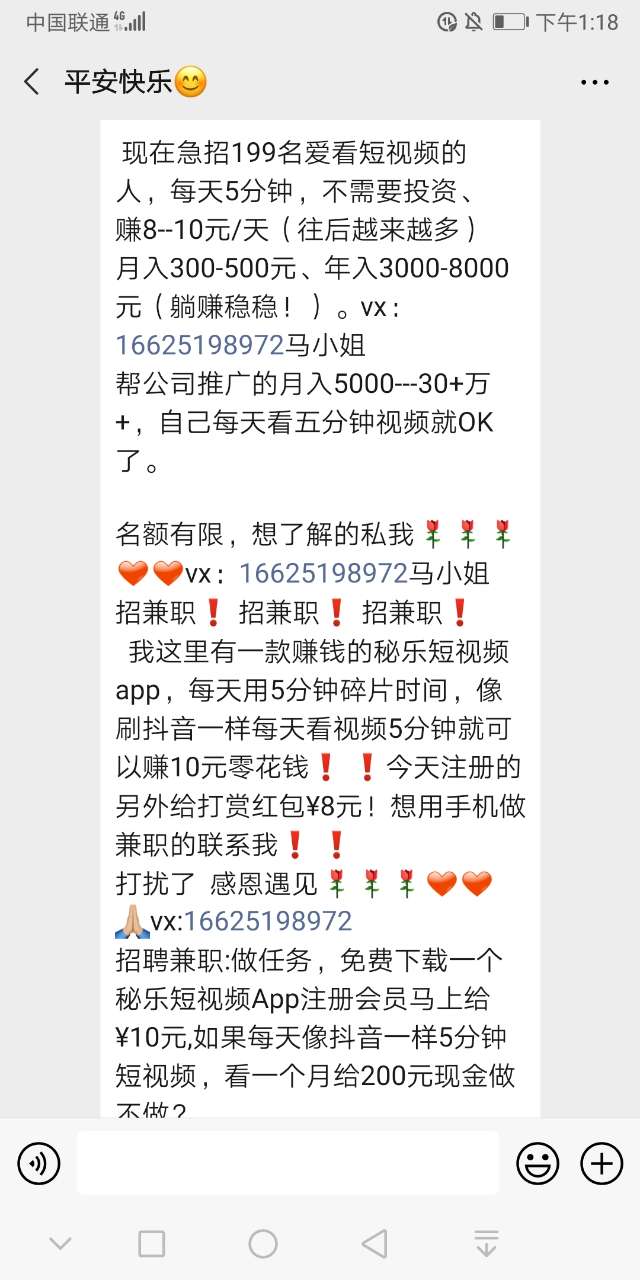Tap the system home button
The image size is (640, 1280).
(x=263, y=1244)
